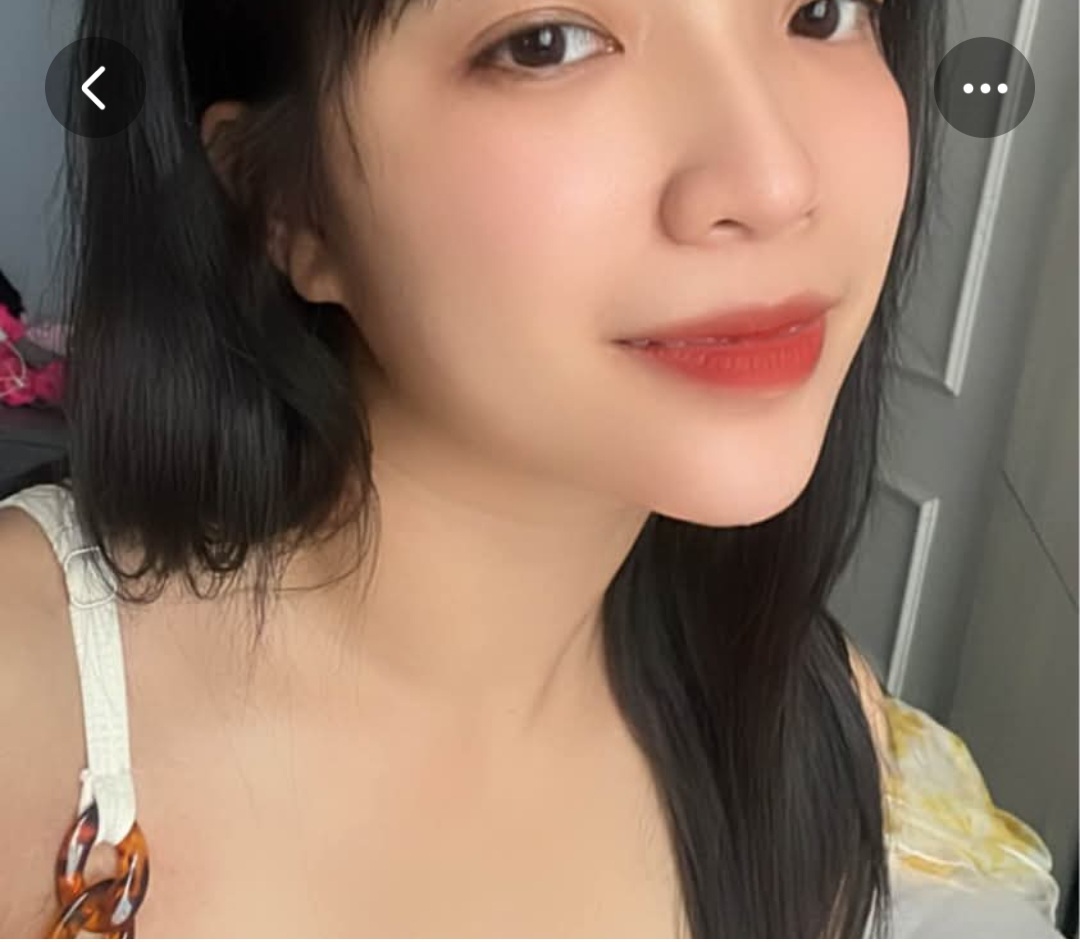Screen dimensions: 1080x942
Task: Go back using the arrow button
Action: point(95,88)
